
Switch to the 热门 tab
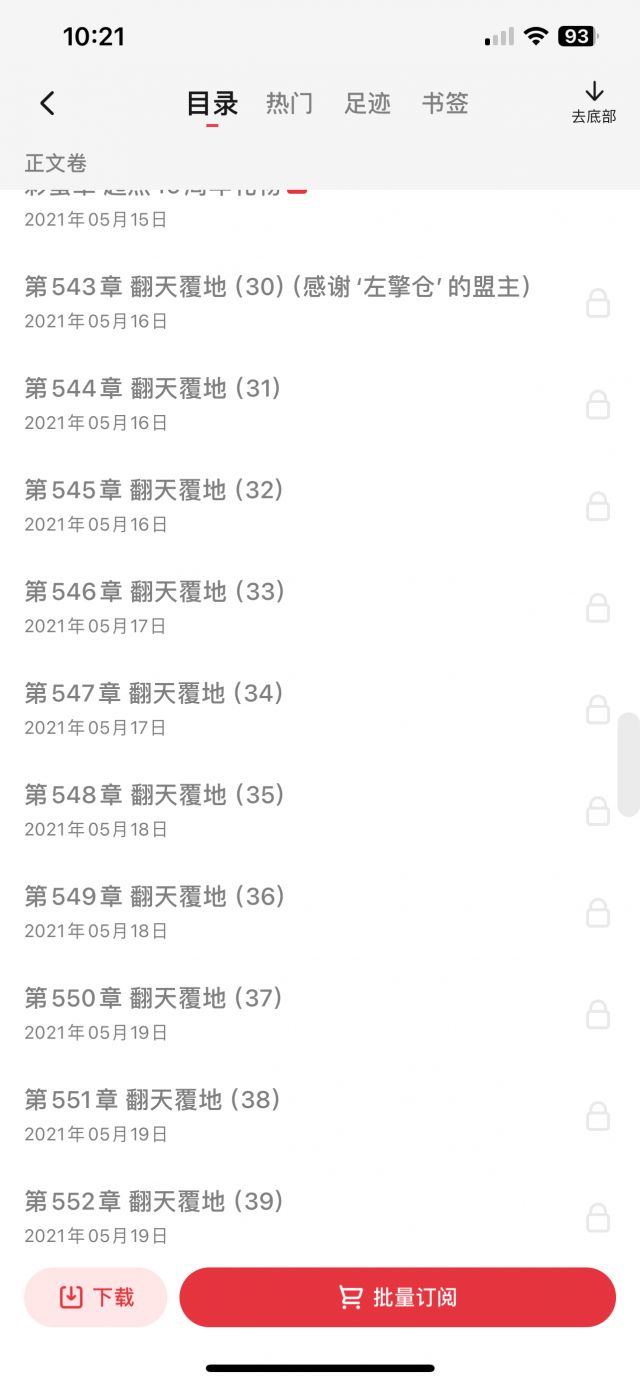click(290, 103)
